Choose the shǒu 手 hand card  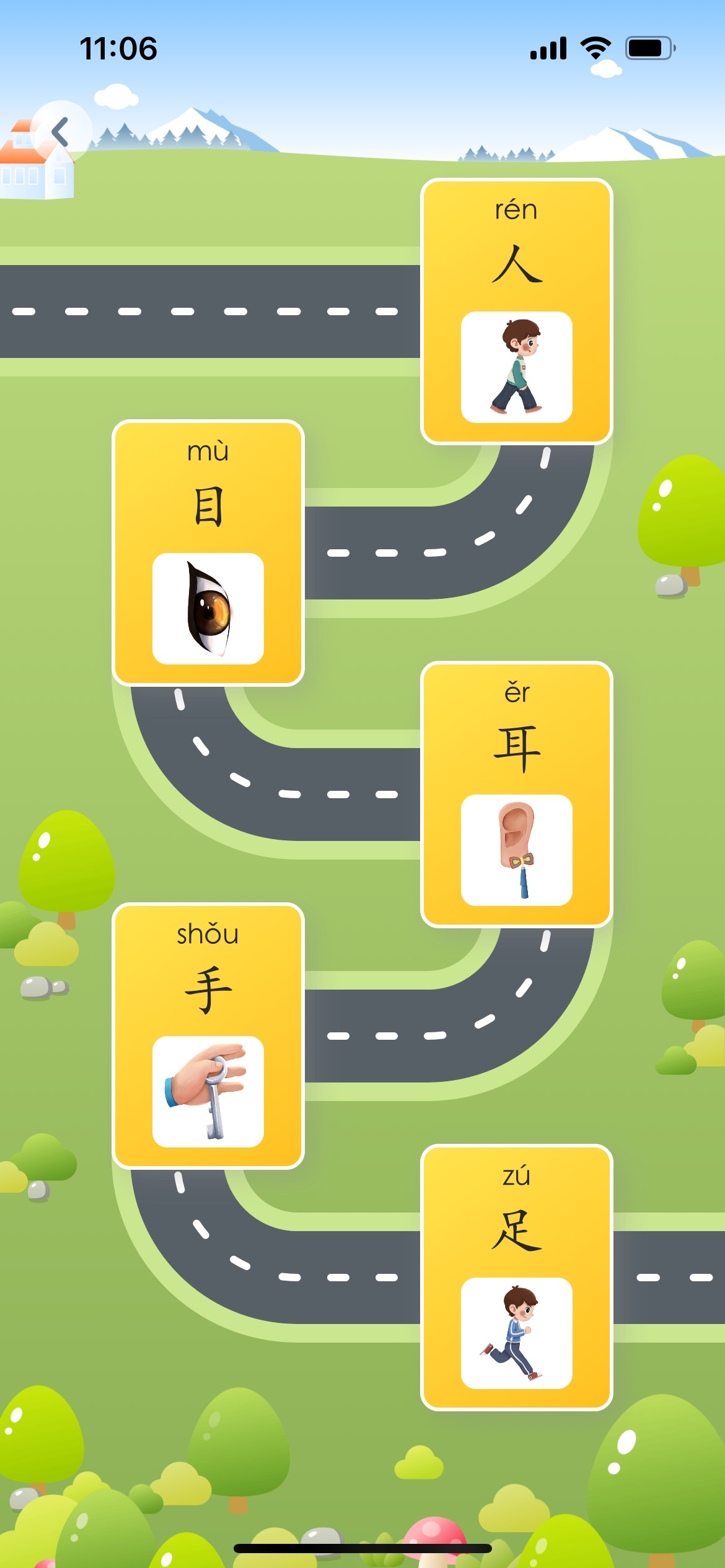tap(208, 1035)
